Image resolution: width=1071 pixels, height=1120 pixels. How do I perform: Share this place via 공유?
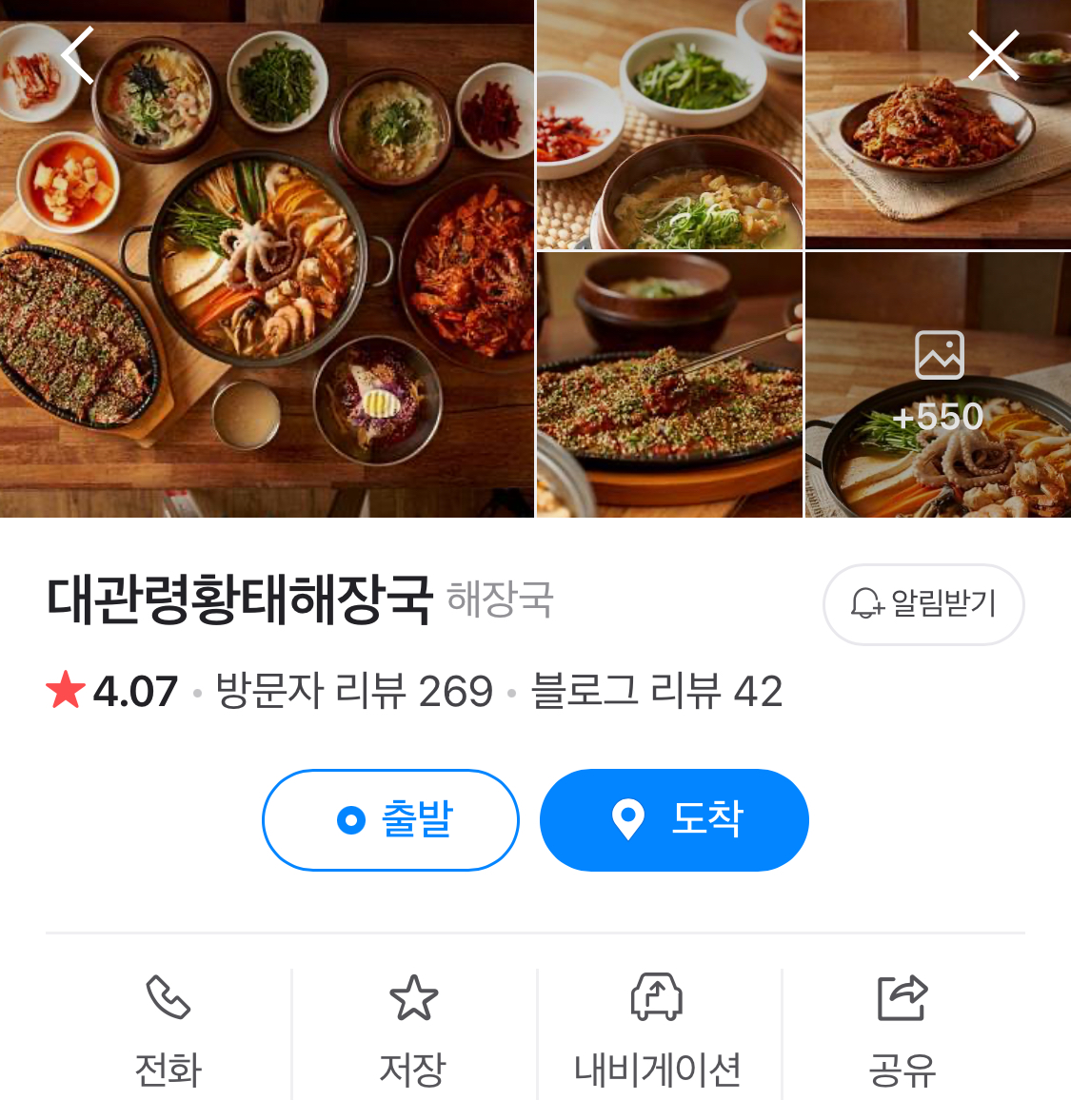coord(902,1032)
